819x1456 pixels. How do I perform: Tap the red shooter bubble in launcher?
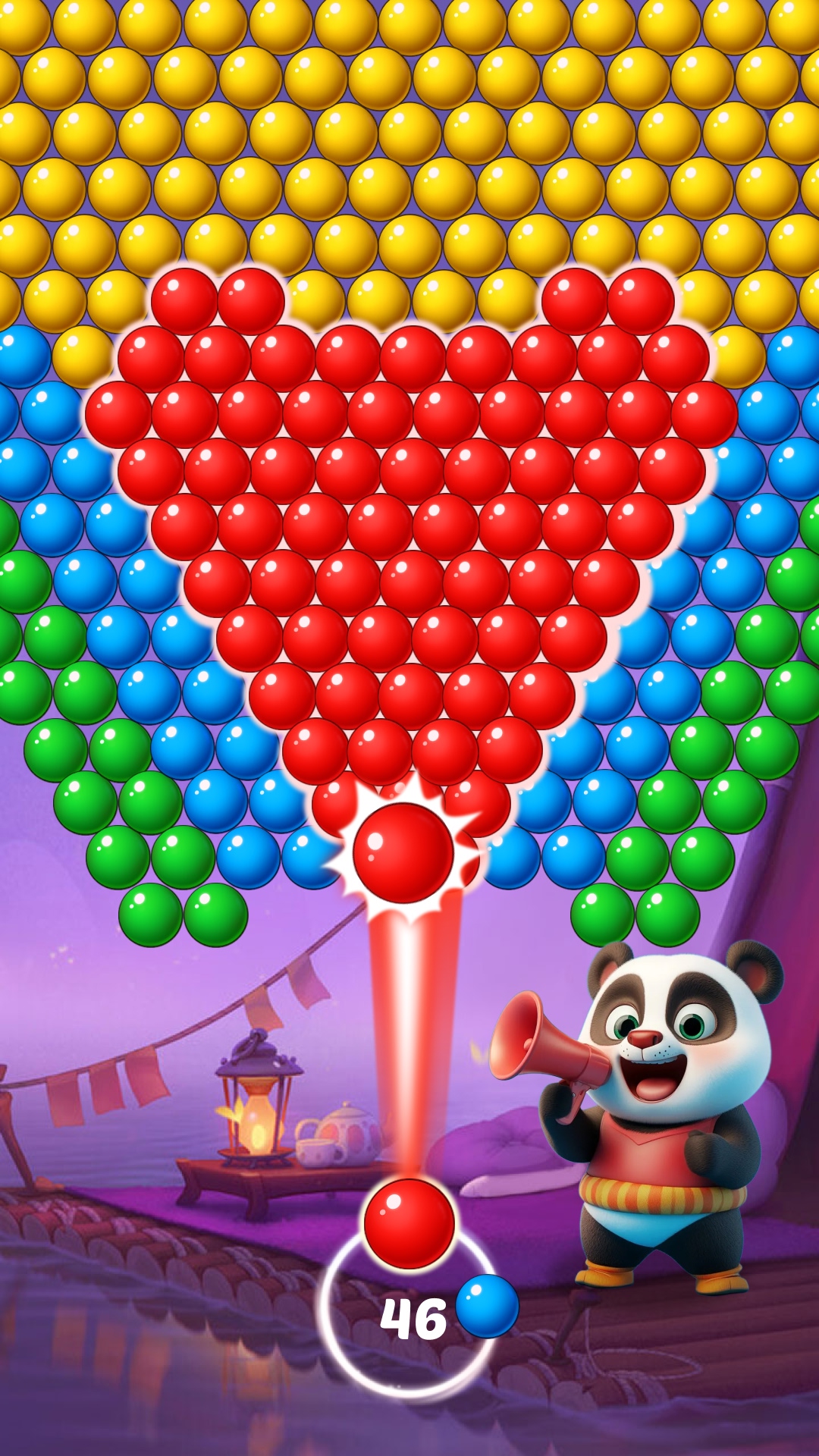tap(409, 1223)
